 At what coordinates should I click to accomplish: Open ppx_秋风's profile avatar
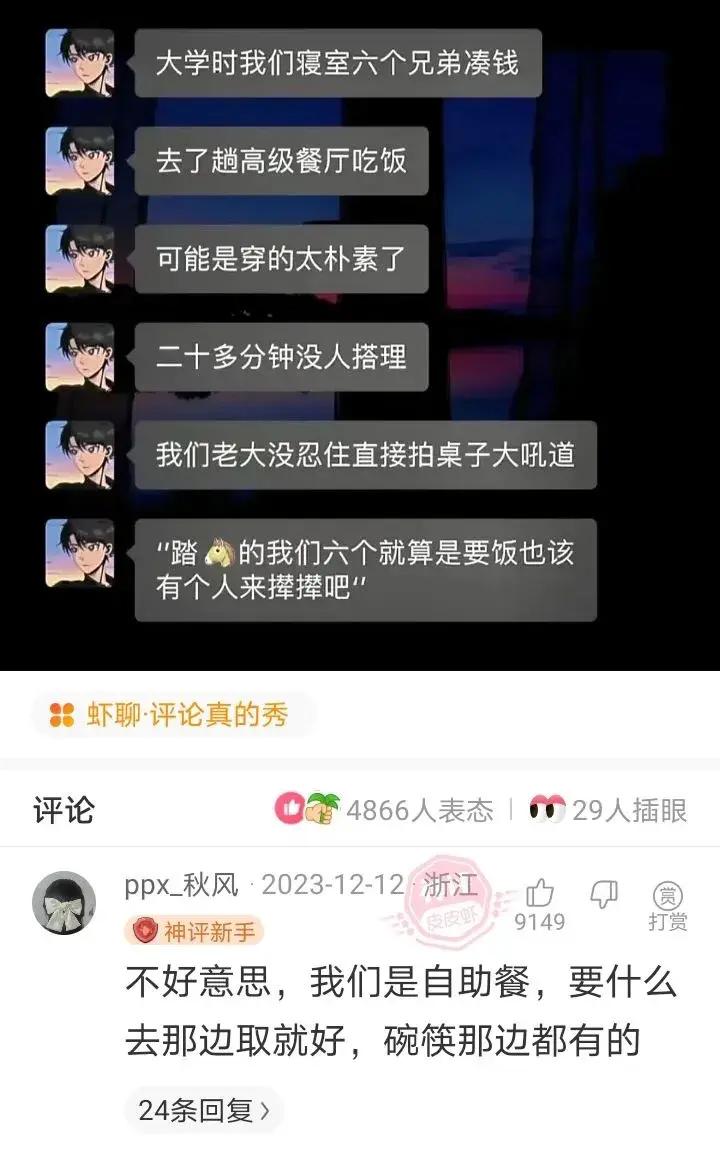coord(64,903)
